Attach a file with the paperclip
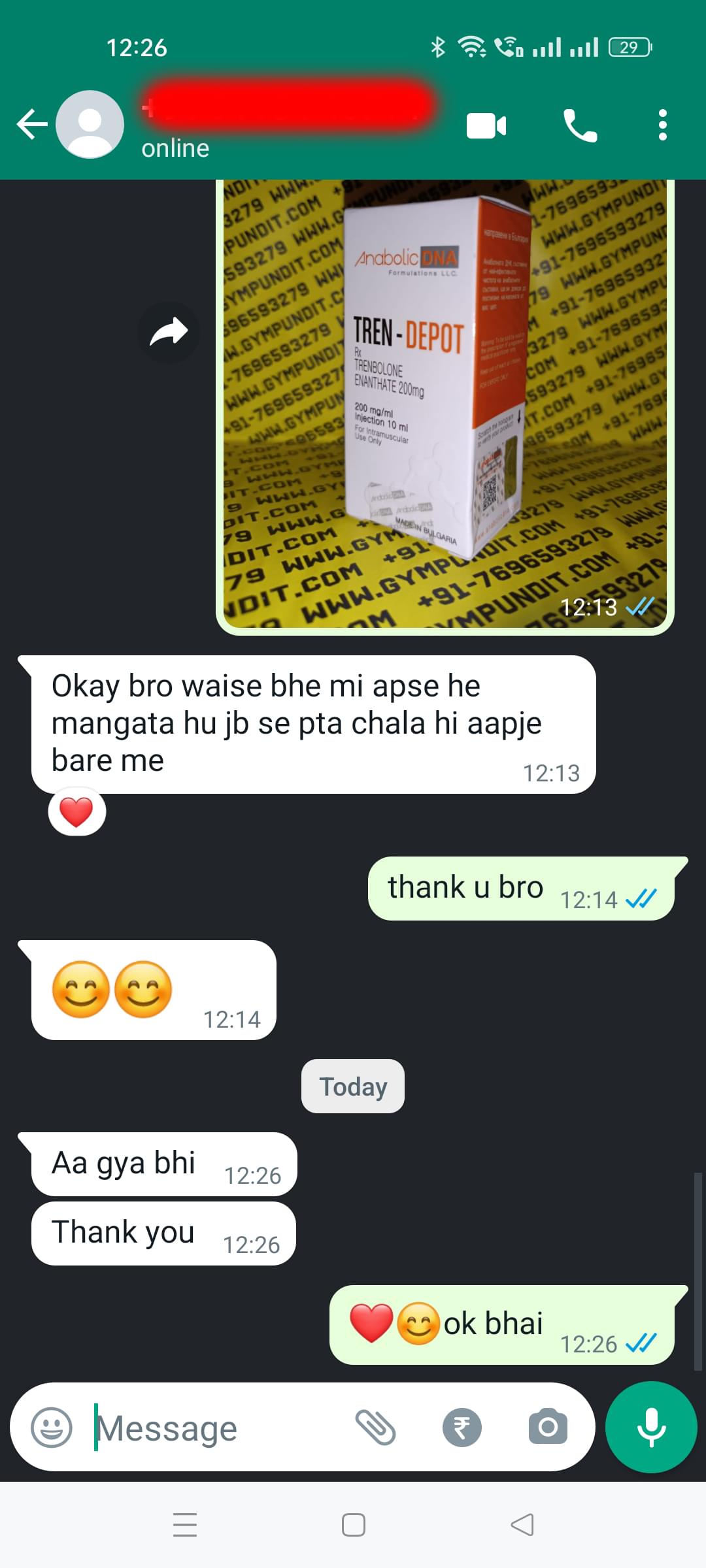This screenshot has height=1568, width=706. 375,1428
